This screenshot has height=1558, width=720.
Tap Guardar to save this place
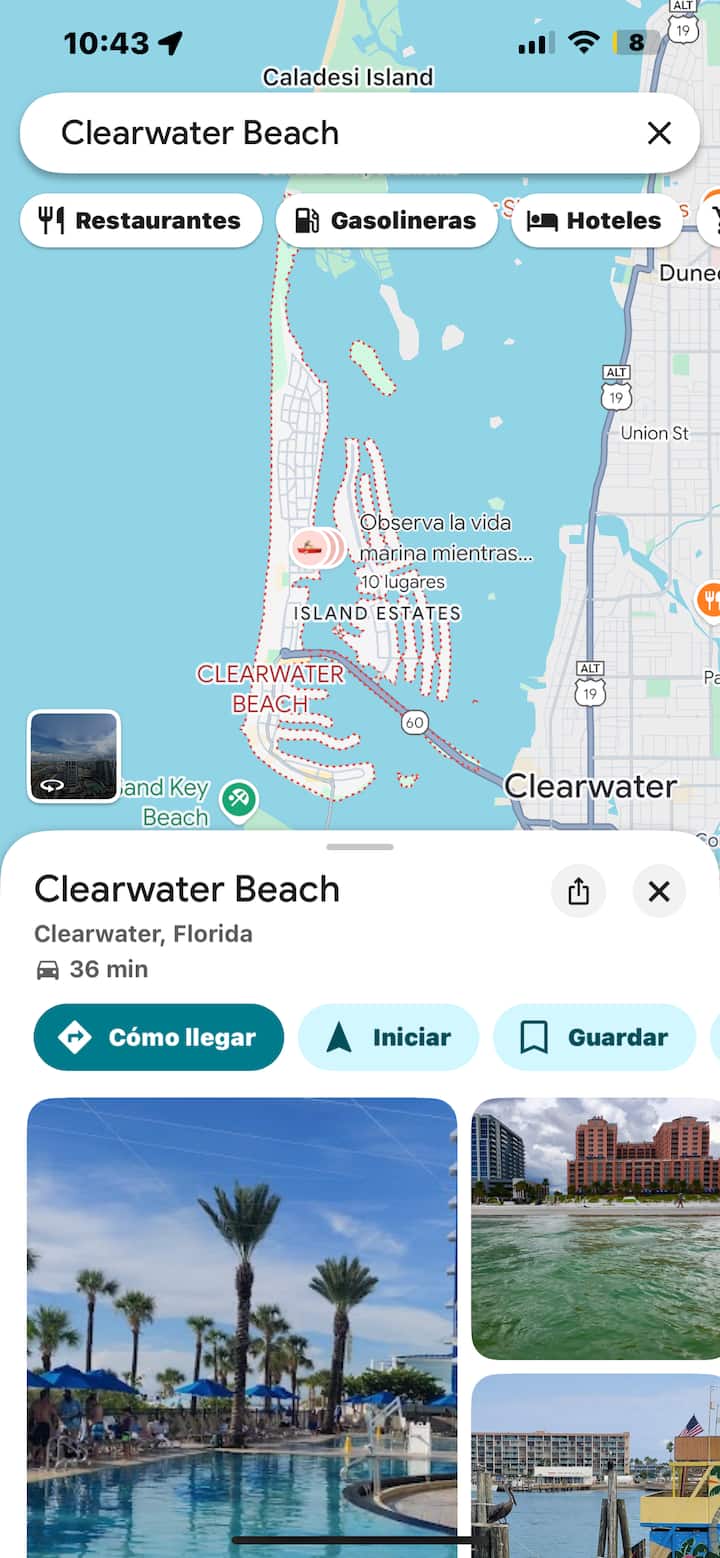point(594,1037)
